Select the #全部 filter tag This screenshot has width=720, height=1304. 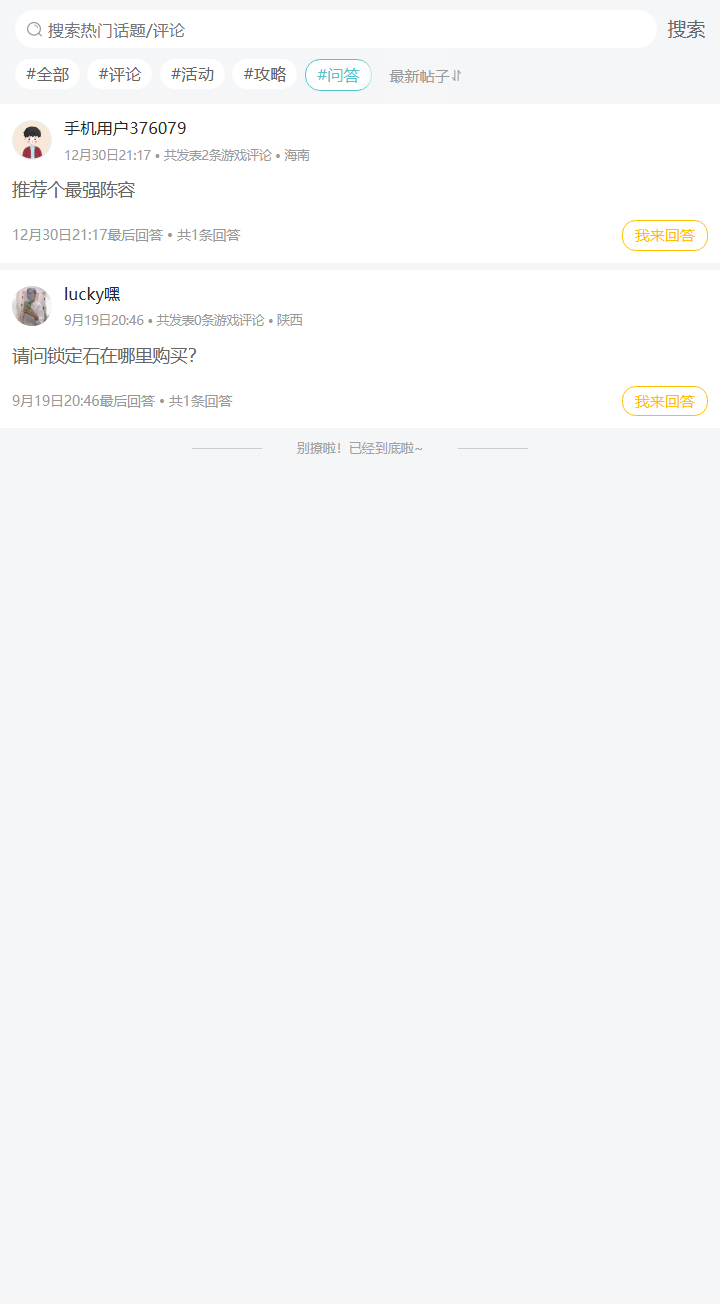[46, 74]
